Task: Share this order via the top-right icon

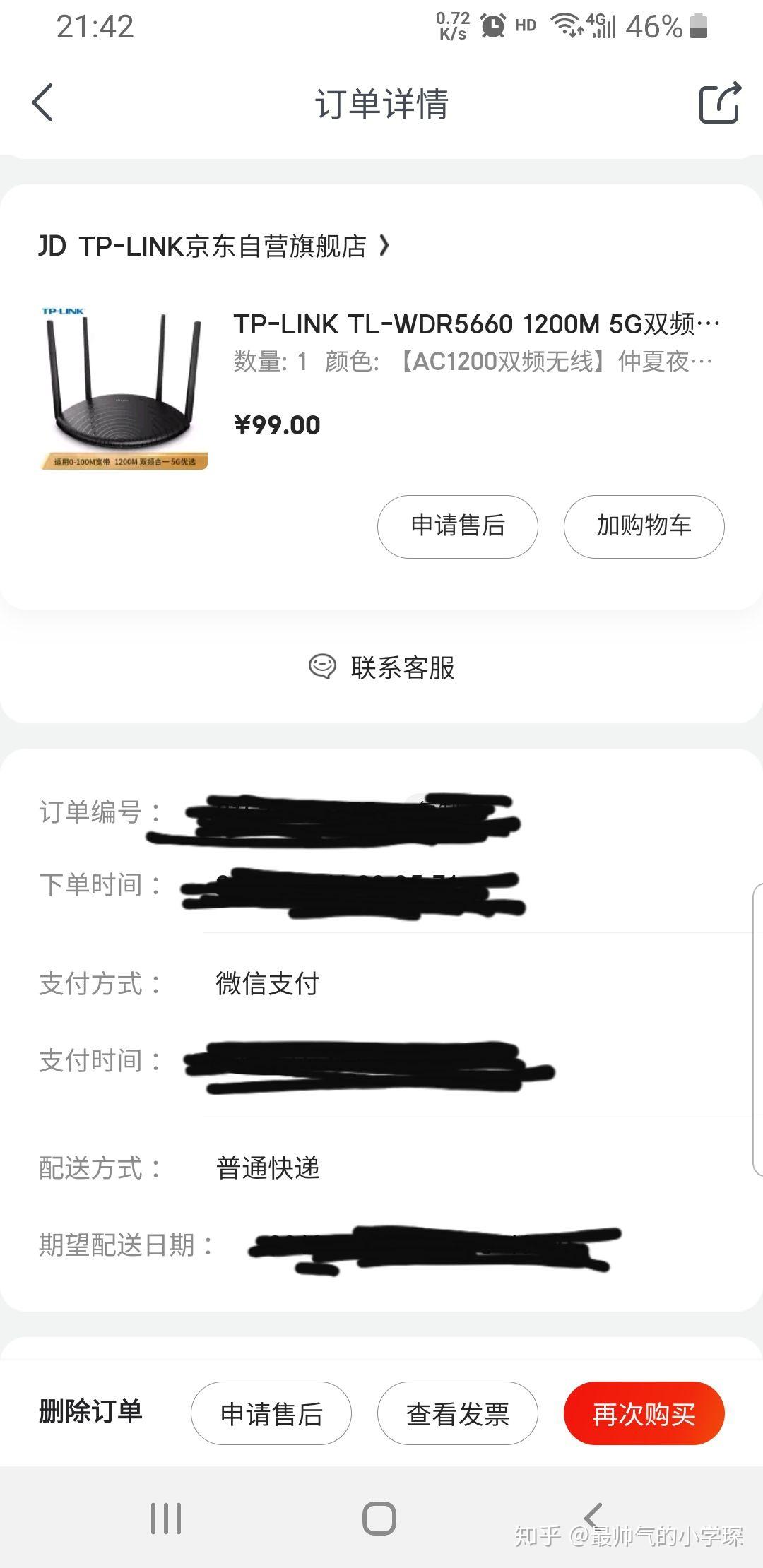Action: tap(719, 103)
